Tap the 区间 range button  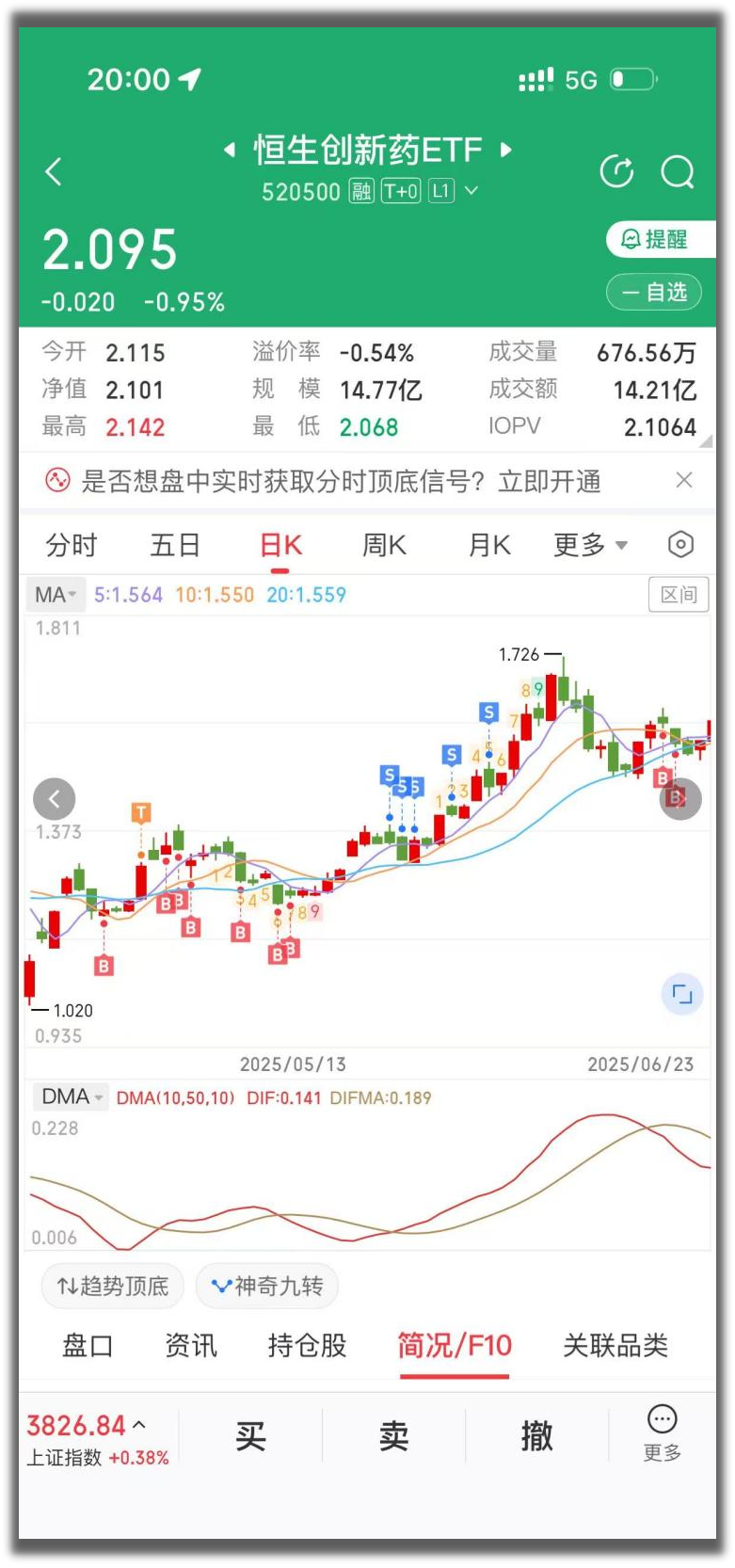[679, 595]
